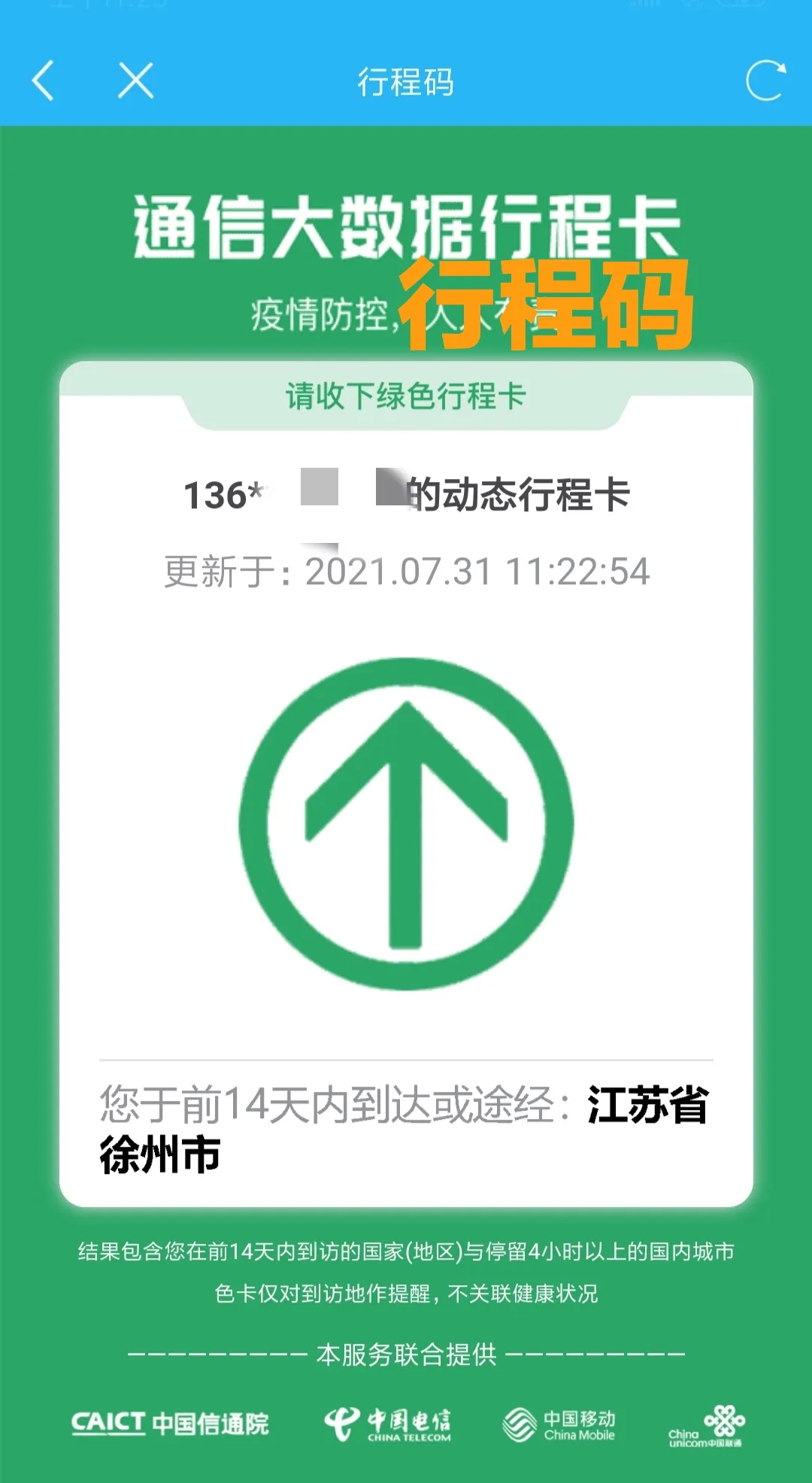The height and width of the screenshot is (1483, 812).
Task: Close the 行程码 page
Action: point(136,81)
